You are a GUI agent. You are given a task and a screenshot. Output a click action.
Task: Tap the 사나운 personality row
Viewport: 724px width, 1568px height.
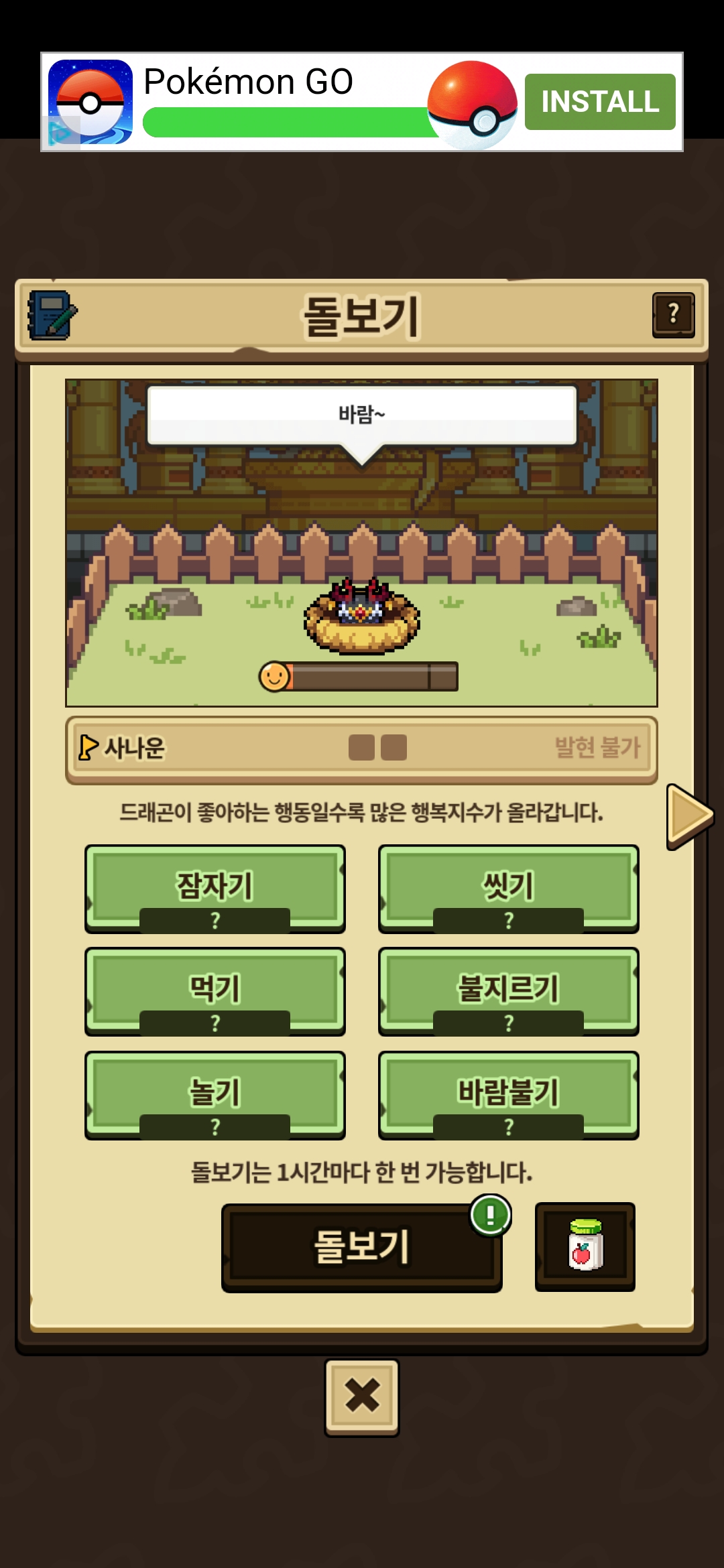pyautogui.click(x=361, y=748)
